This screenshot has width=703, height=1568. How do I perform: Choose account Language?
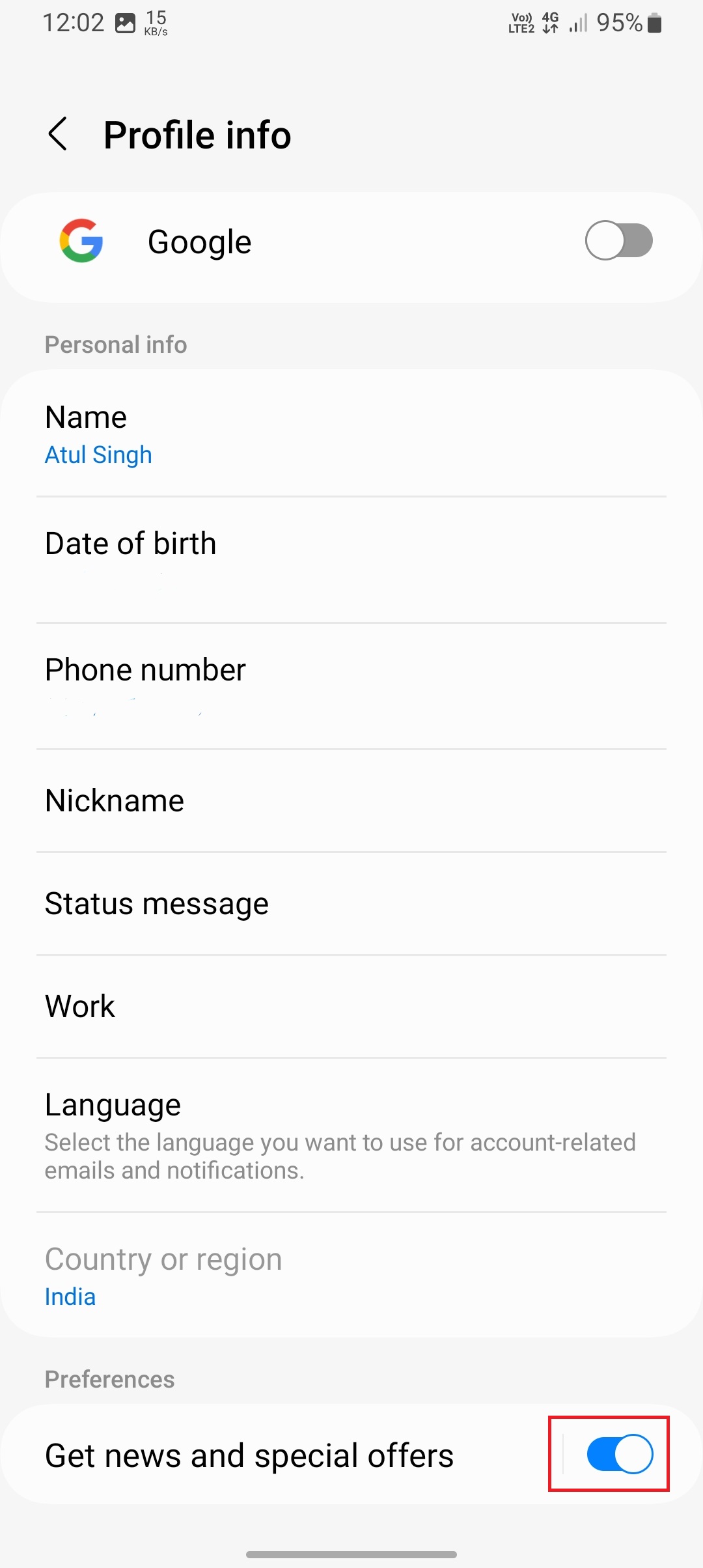click(351, 1135)
